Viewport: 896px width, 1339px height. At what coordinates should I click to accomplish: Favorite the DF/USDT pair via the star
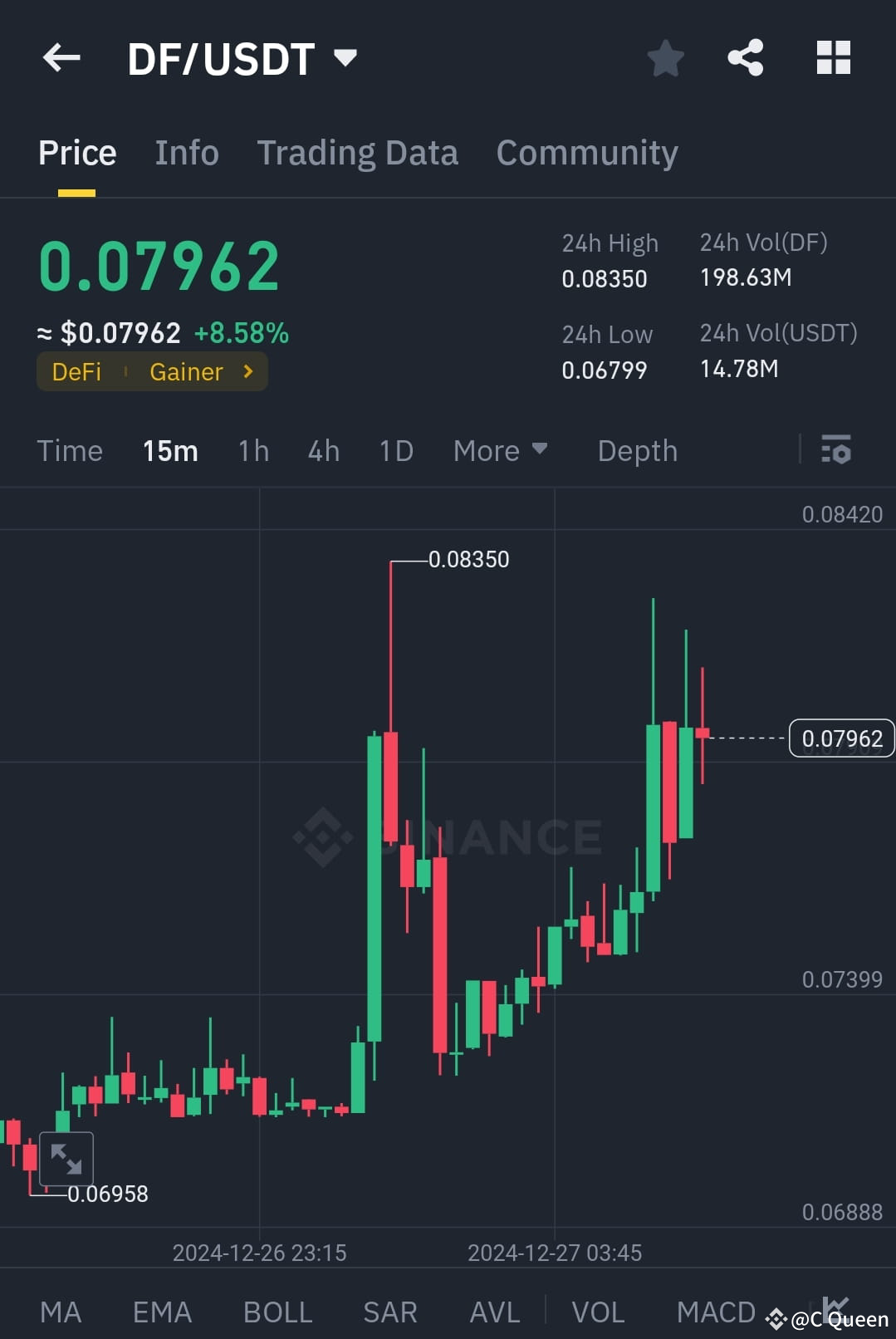point(665,58)
